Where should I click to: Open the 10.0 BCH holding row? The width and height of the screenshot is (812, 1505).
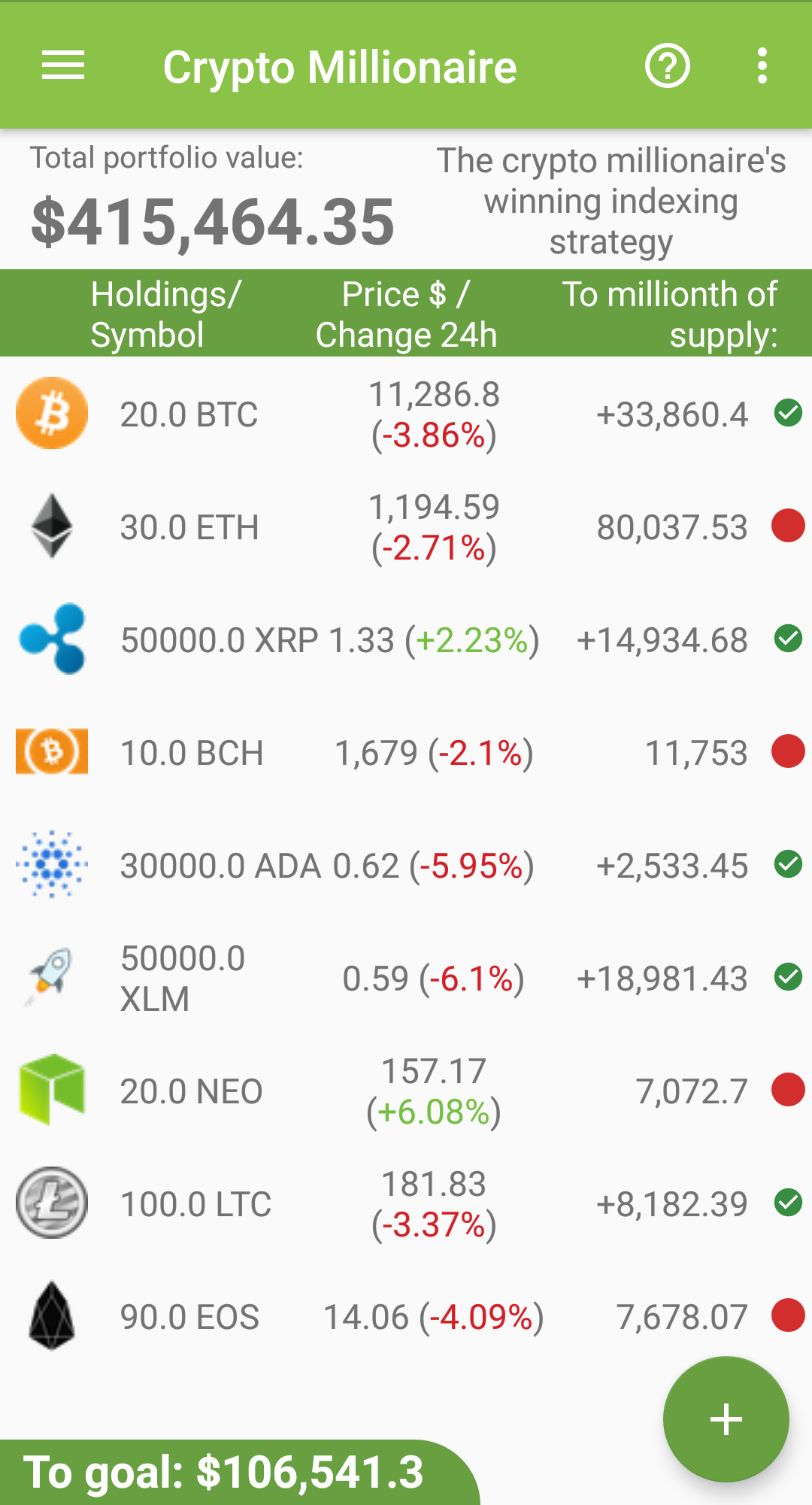(406, 752)
